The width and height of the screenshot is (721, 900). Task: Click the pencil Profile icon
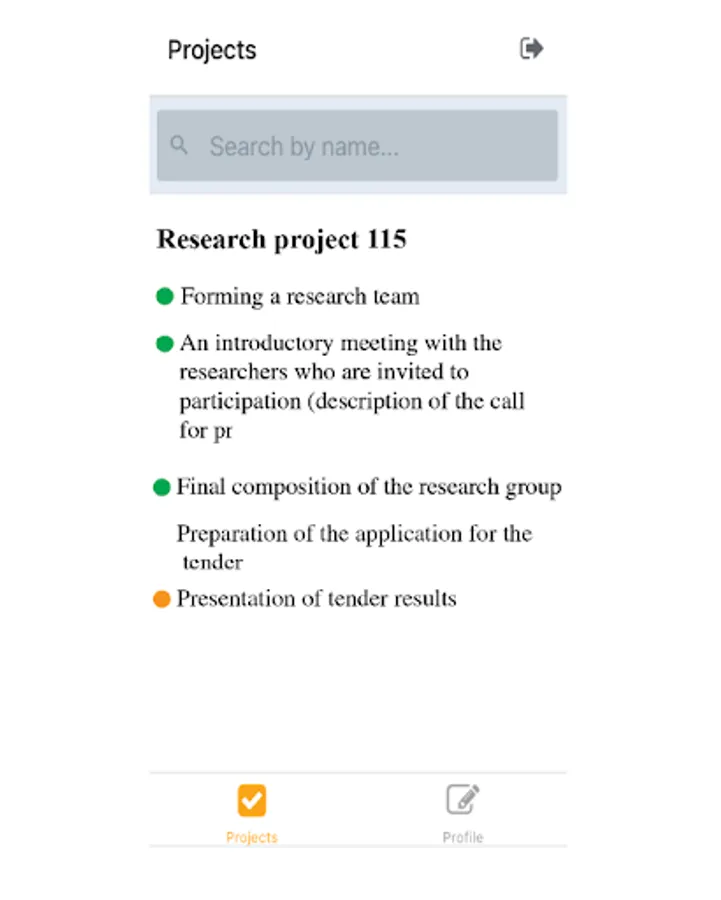click(x=462, y=800)
